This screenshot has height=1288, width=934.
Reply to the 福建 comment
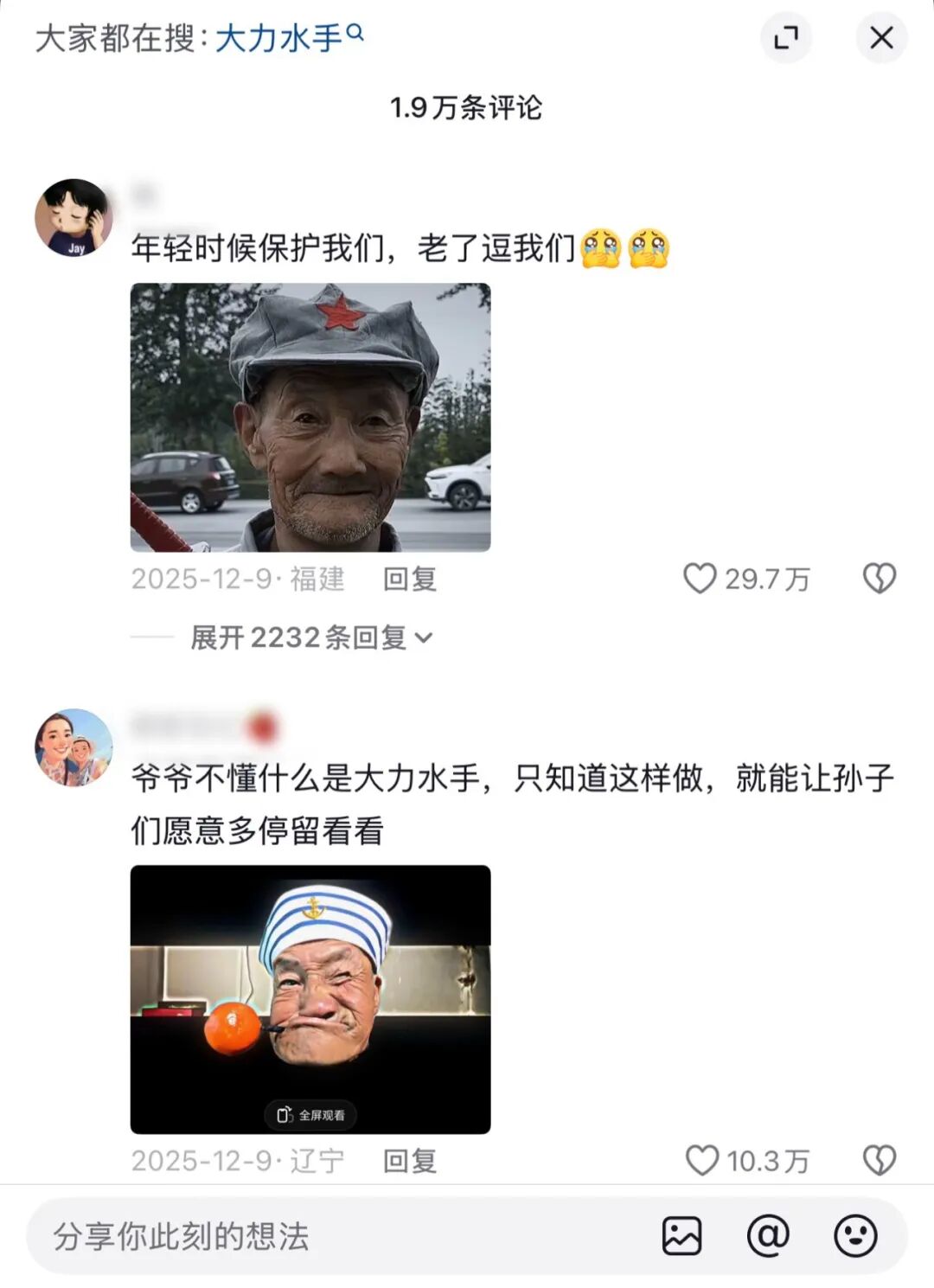click(410, 579)
